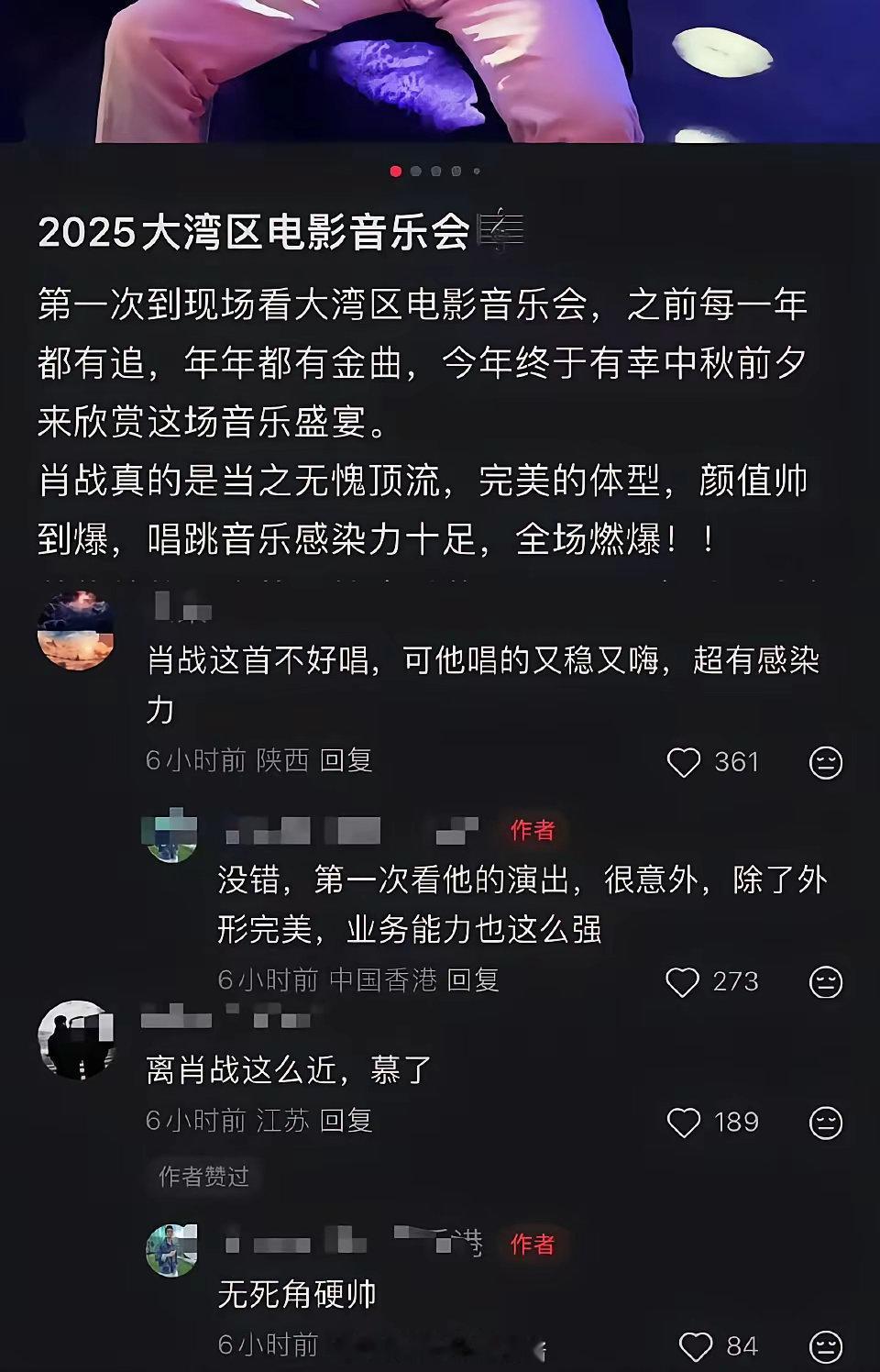Tap the meh-face icon on the author's 273-like reply
Viewport: 880px width, 1372px height.
[x=826, y=982]
